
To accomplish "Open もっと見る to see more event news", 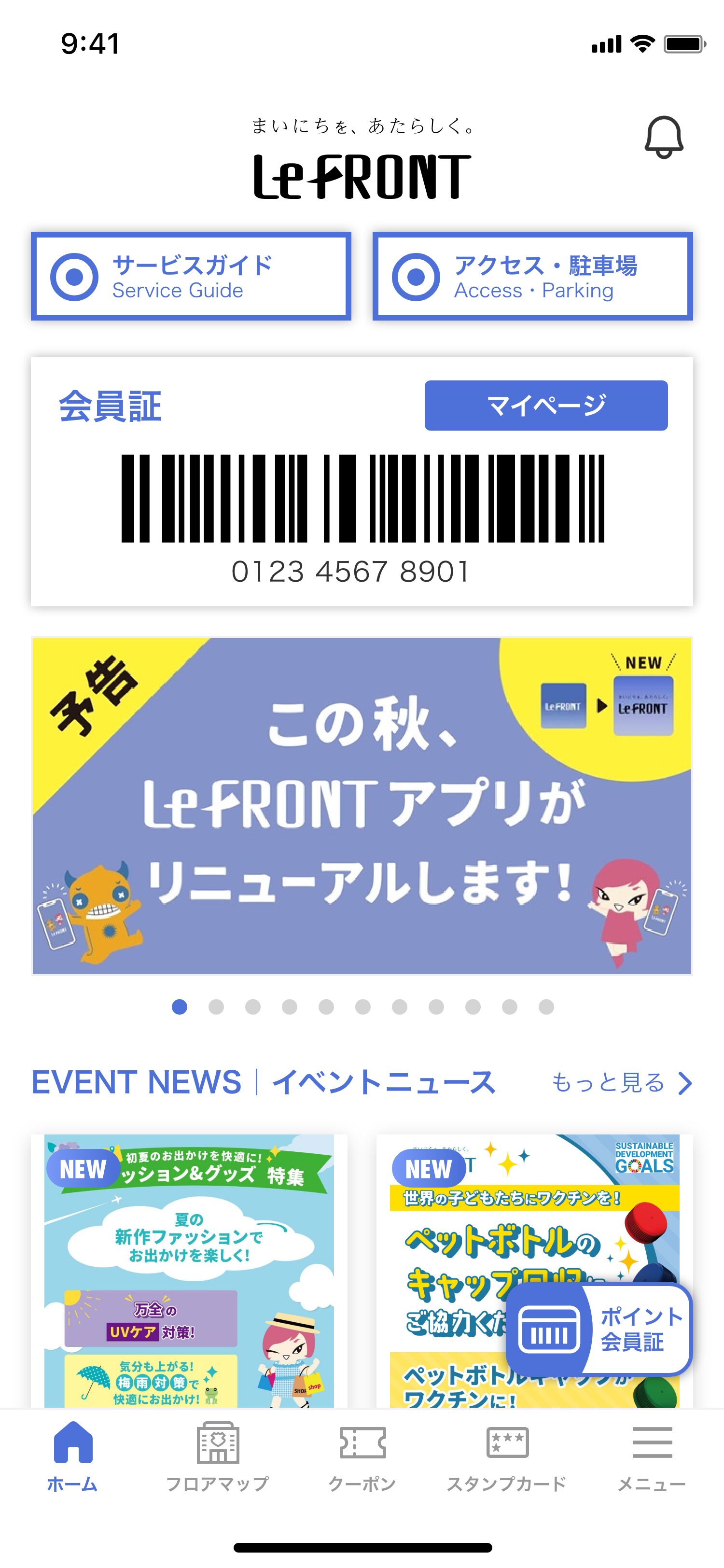I will (x=621, y=1083).
